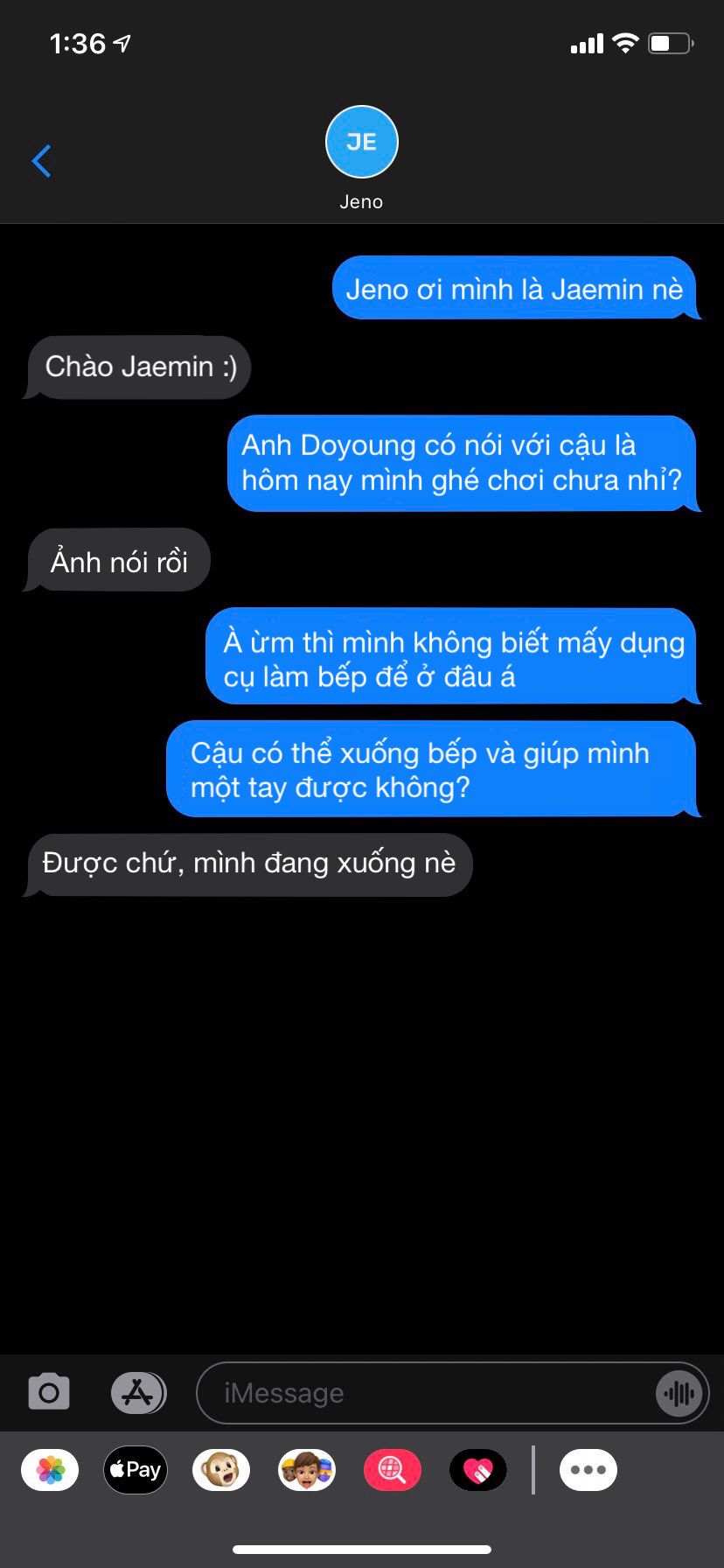Open more iMessage apps

[588, 1470]
